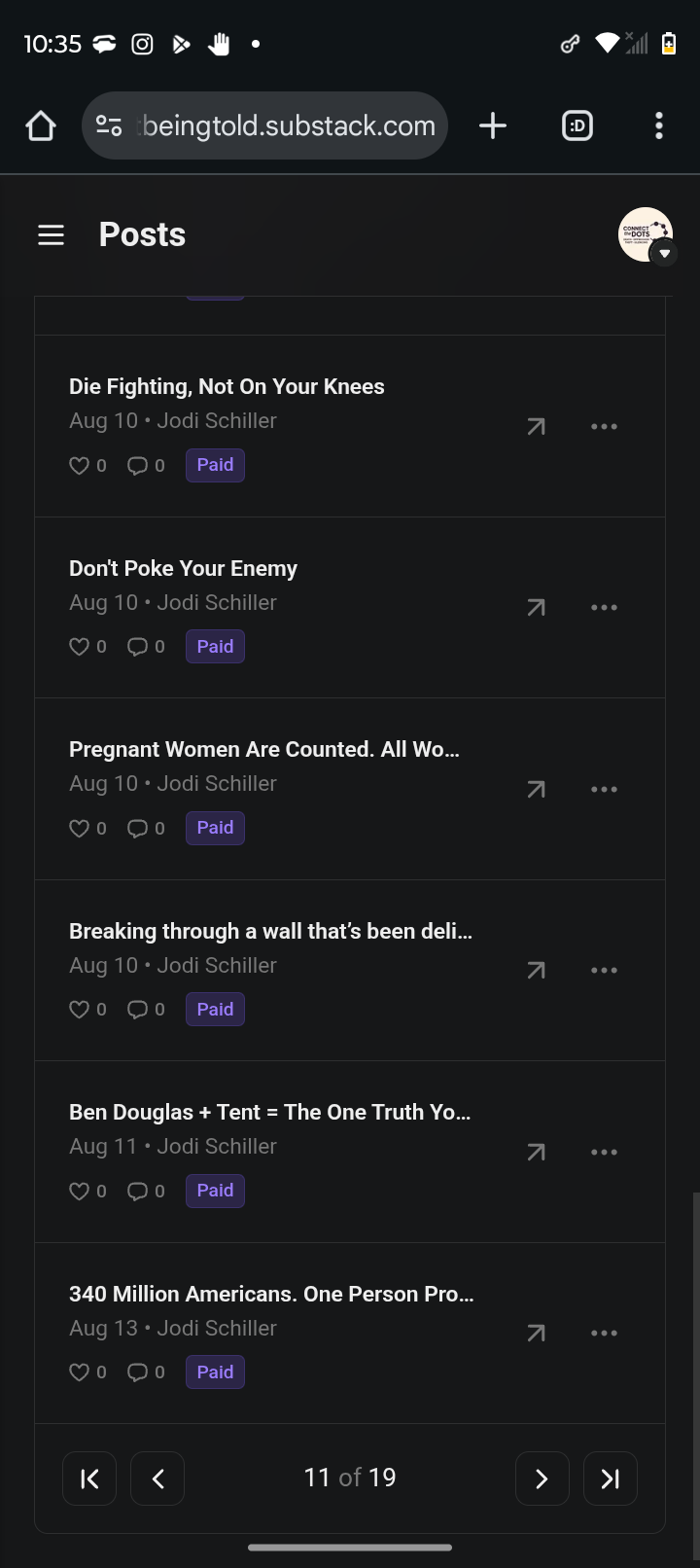Click the Chrome home icon
This screenshot has height=1568, width=700.
coord(40,125)
